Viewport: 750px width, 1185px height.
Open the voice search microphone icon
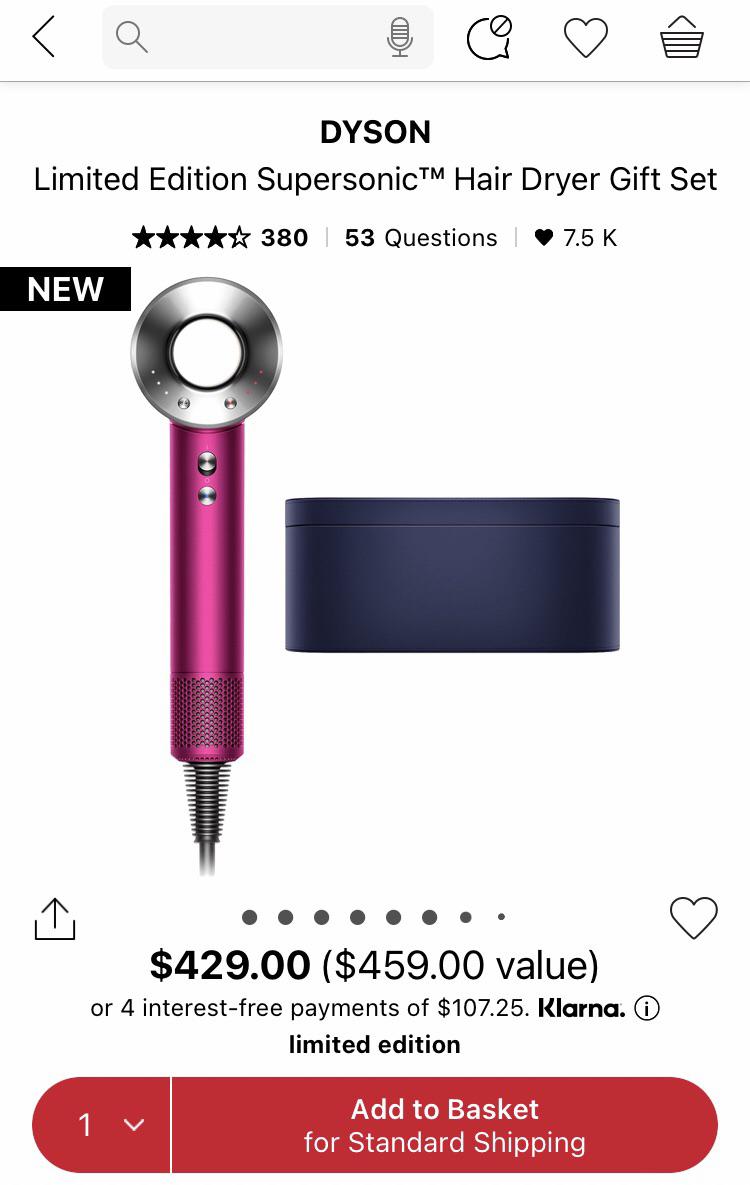coord(400,37)
